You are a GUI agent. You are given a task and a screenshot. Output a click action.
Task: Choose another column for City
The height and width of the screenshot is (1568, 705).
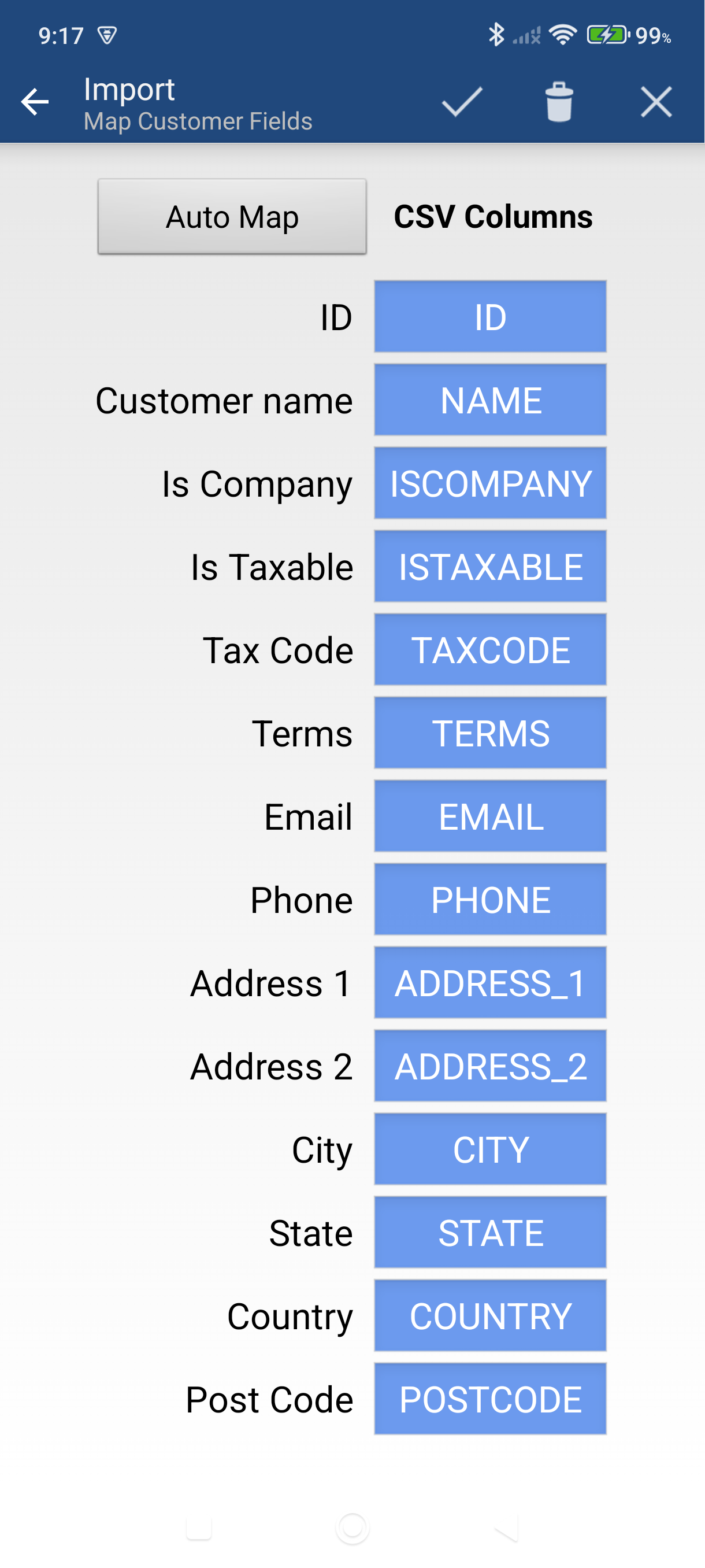click(489, 1149)
